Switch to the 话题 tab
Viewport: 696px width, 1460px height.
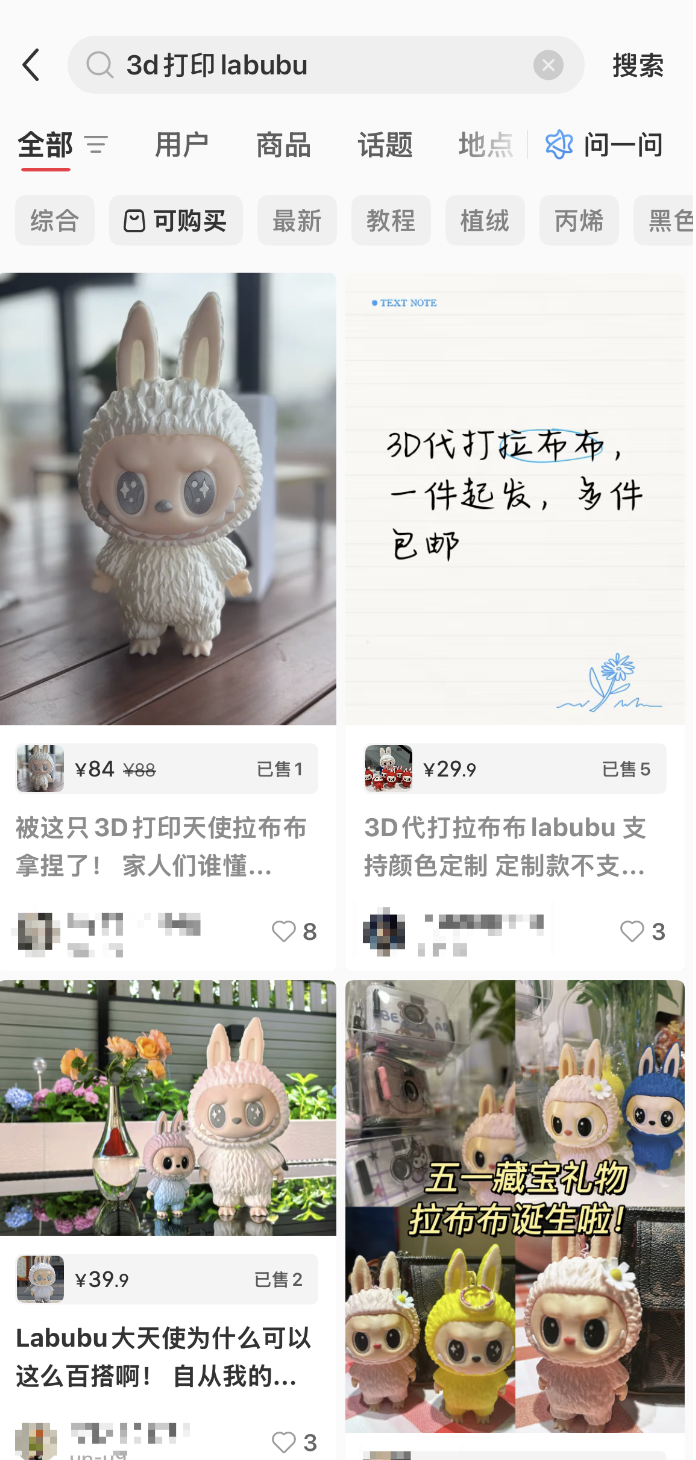tap(385, 146)
